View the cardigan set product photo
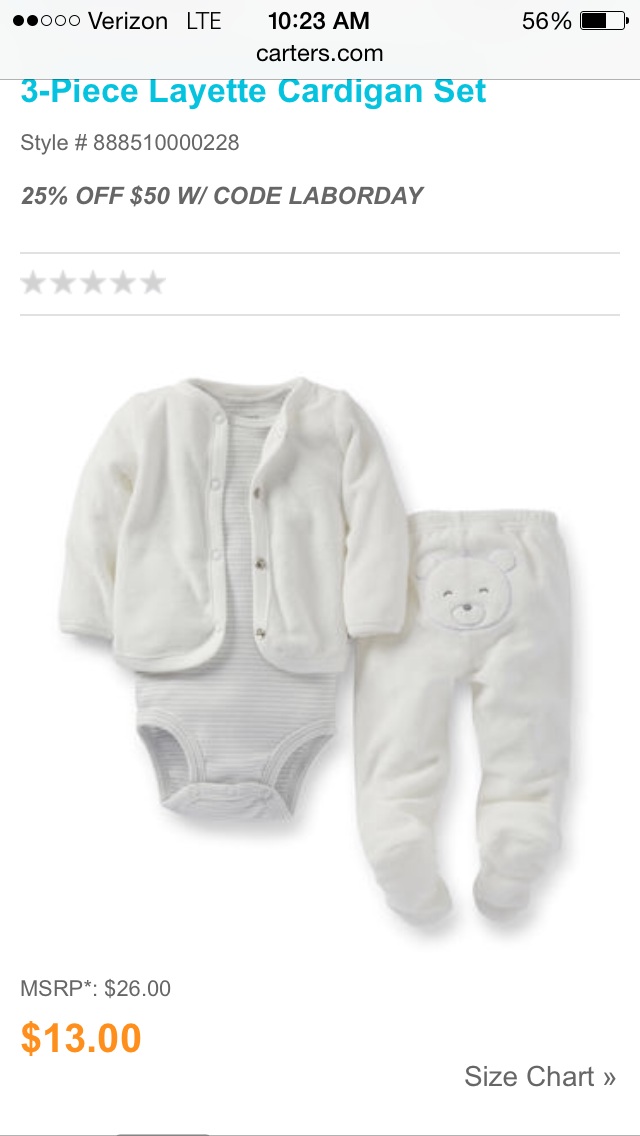Screen dimensions: 640x1136 (x=320, y=640)
